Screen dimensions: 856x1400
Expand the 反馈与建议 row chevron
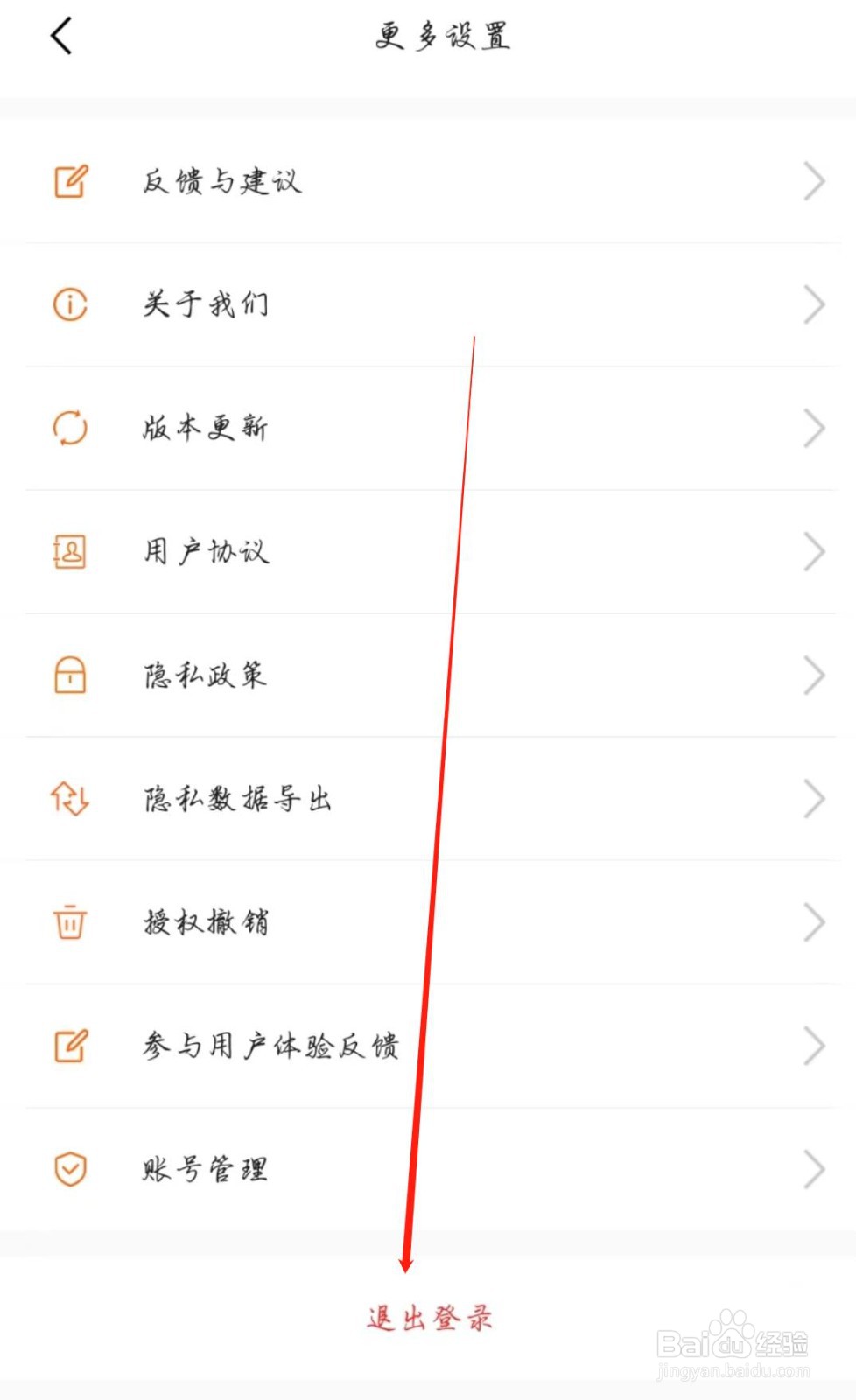[812, 180]
